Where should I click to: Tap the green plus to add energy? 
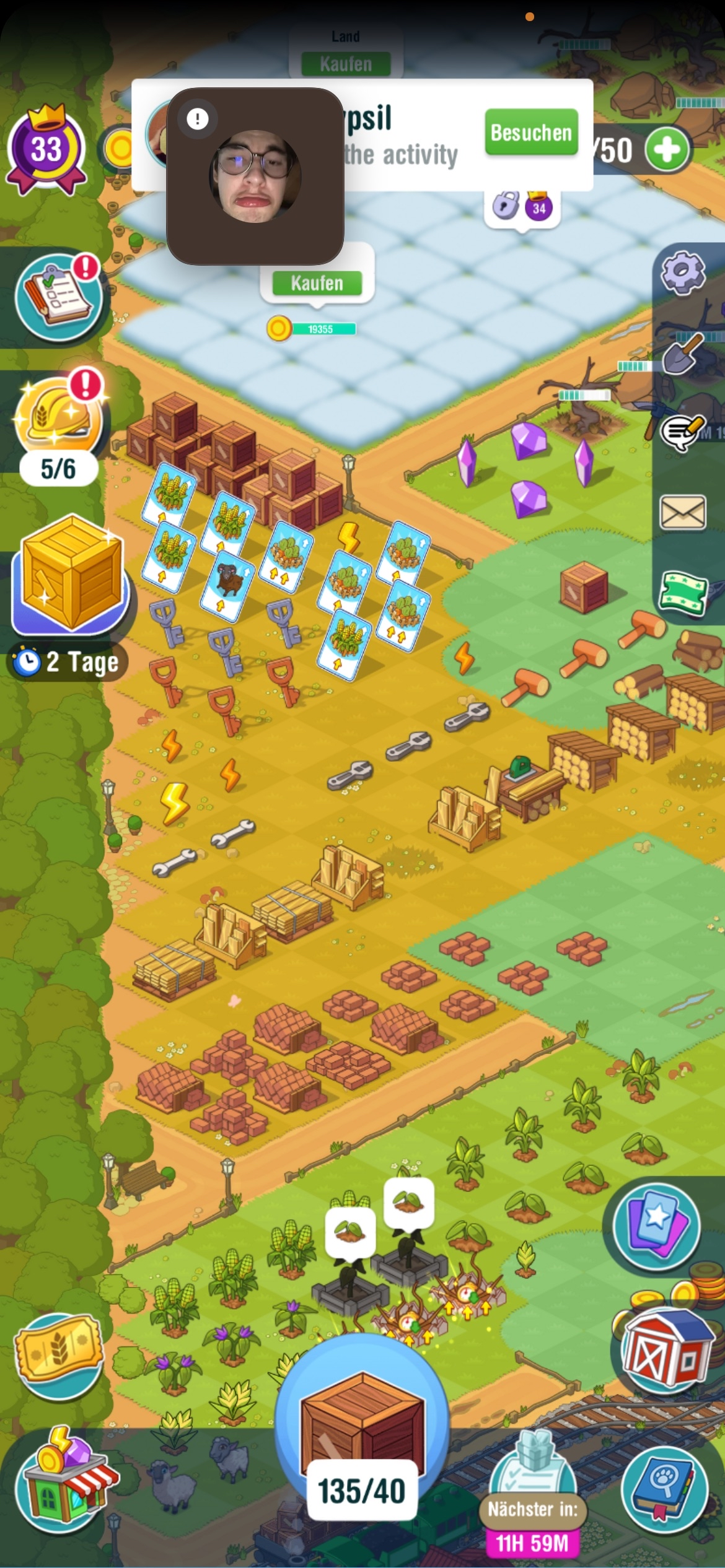(x=667, y=149)
